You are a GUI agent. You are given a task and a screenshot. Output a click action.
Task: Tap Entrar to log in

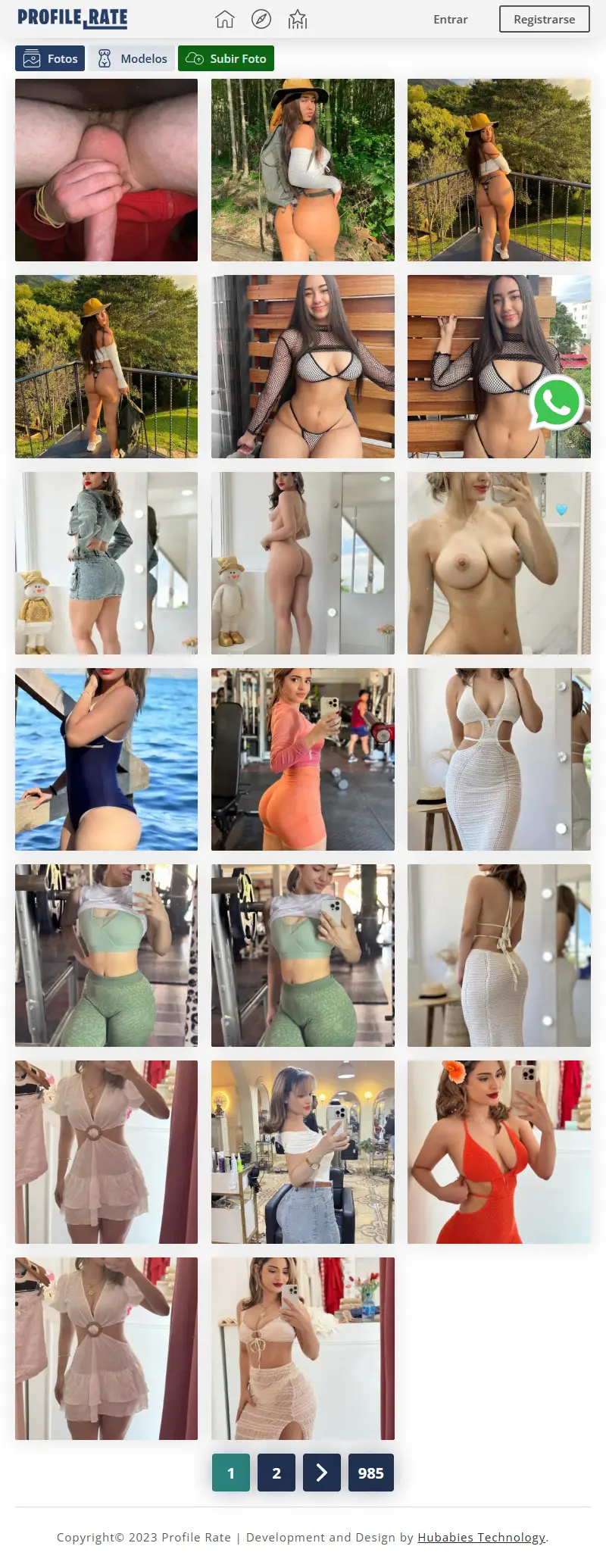450,20
